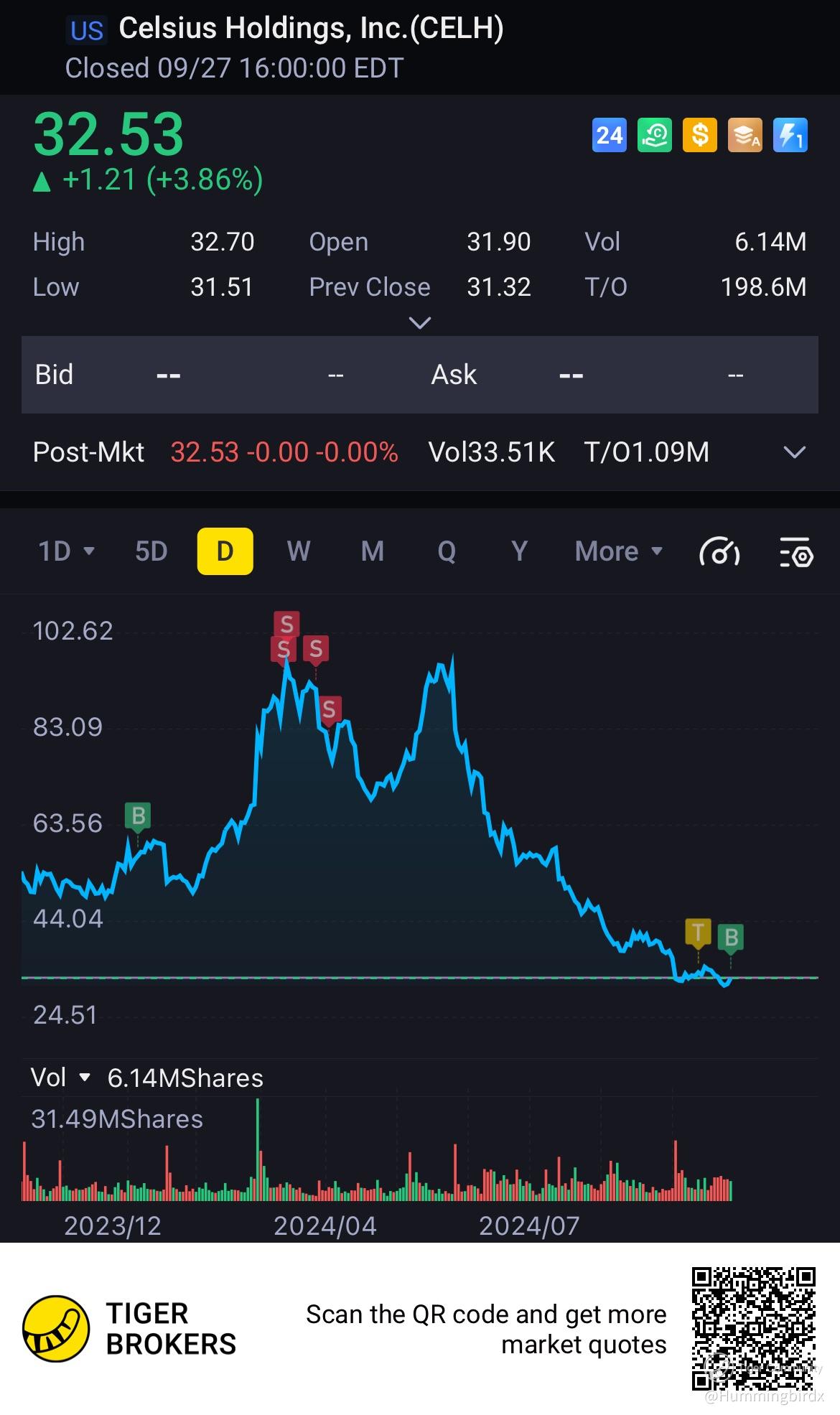840x1415 pixels.
Task: Tap the blue 24 badge icon
Action: 609,135
